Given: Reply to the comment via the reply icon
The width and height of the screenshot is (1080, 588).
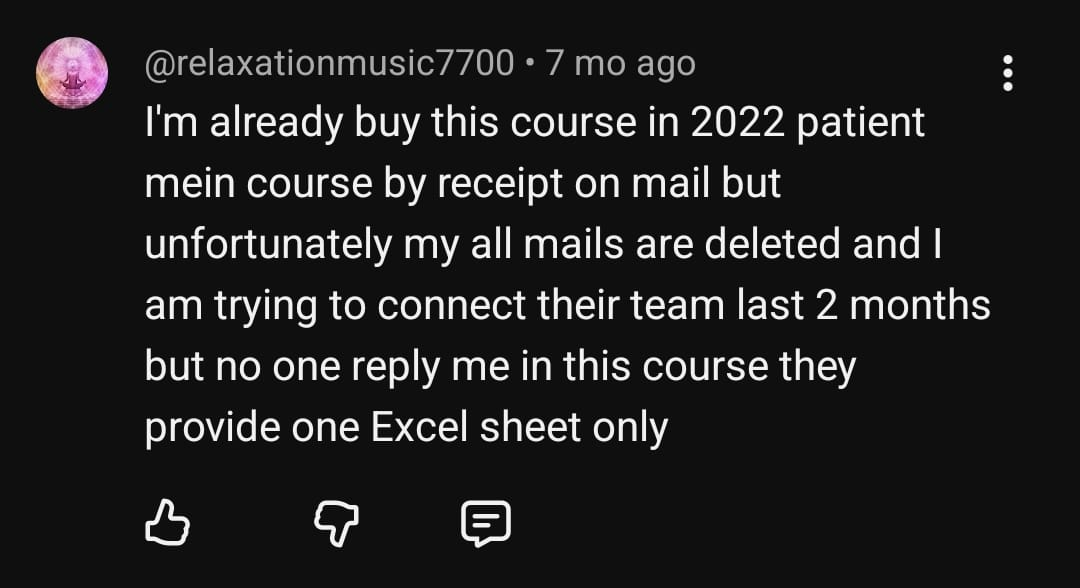Looking at the screenshot, I should coord(486,523).
